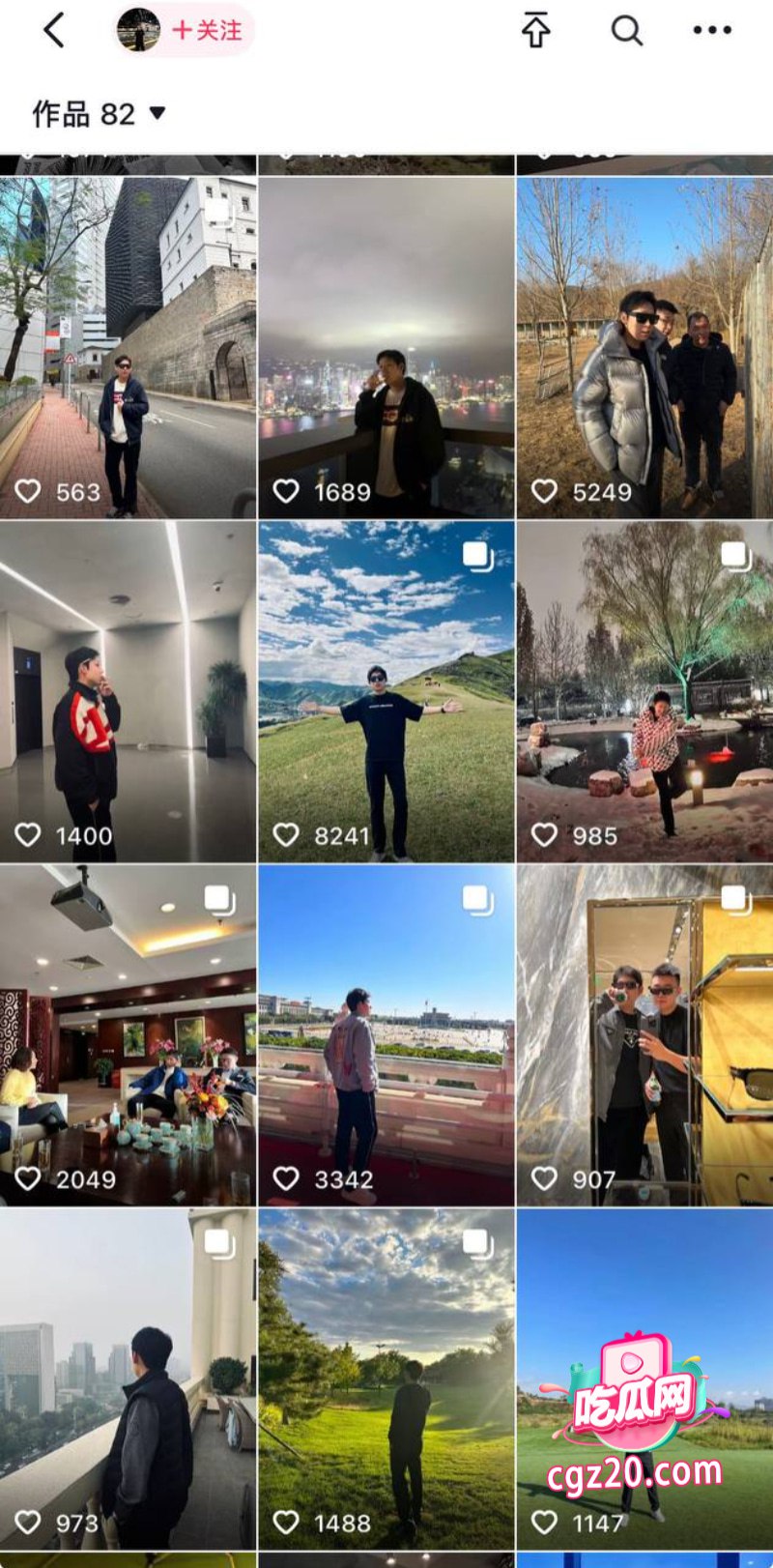View the snowy pond post with 985 likes
This screenshot has height=1568, width=773.
point(645,692)
